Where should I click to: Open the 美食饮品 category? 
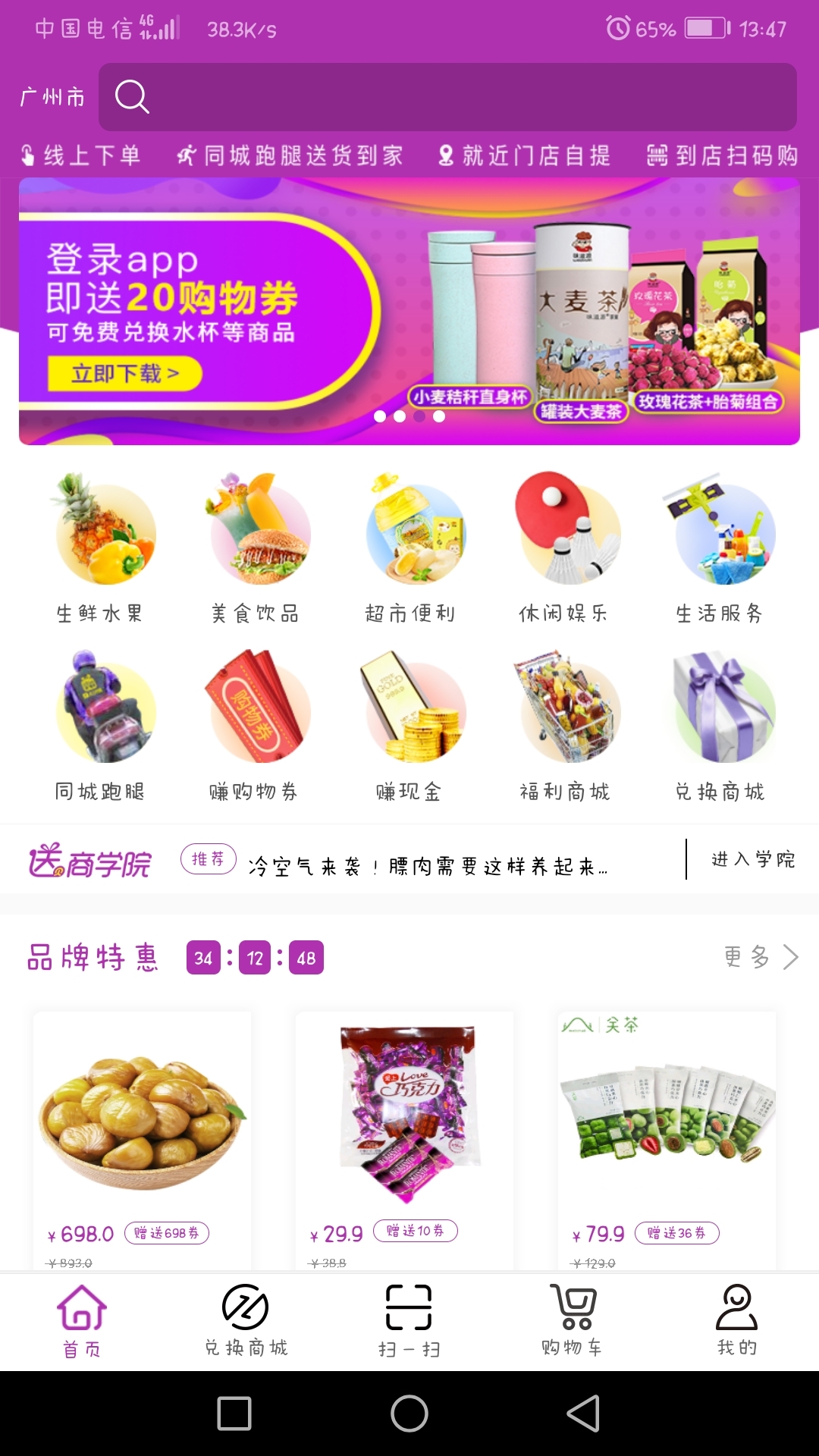(x=256, y=548)
